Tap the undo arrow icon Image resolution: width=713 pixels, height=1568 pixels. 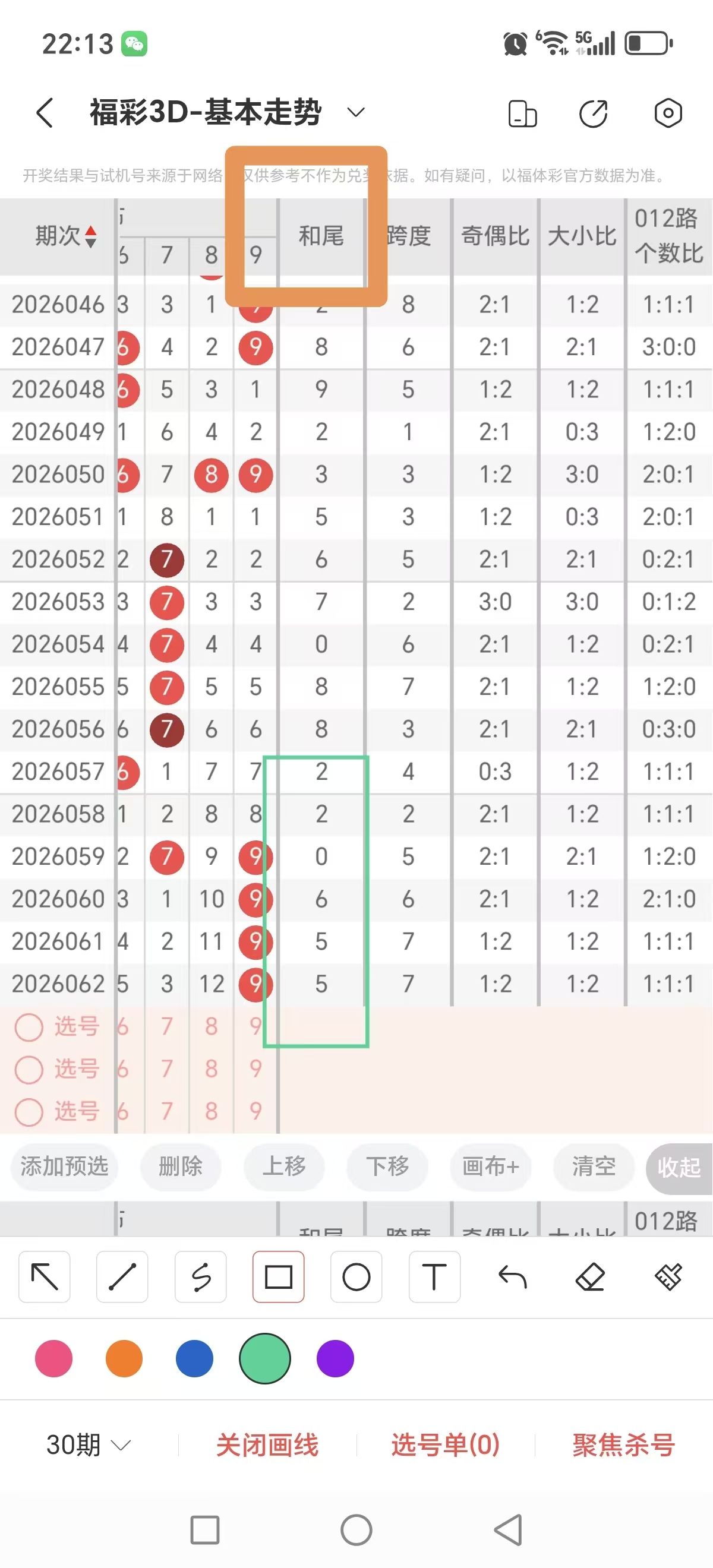point(512,1278)
